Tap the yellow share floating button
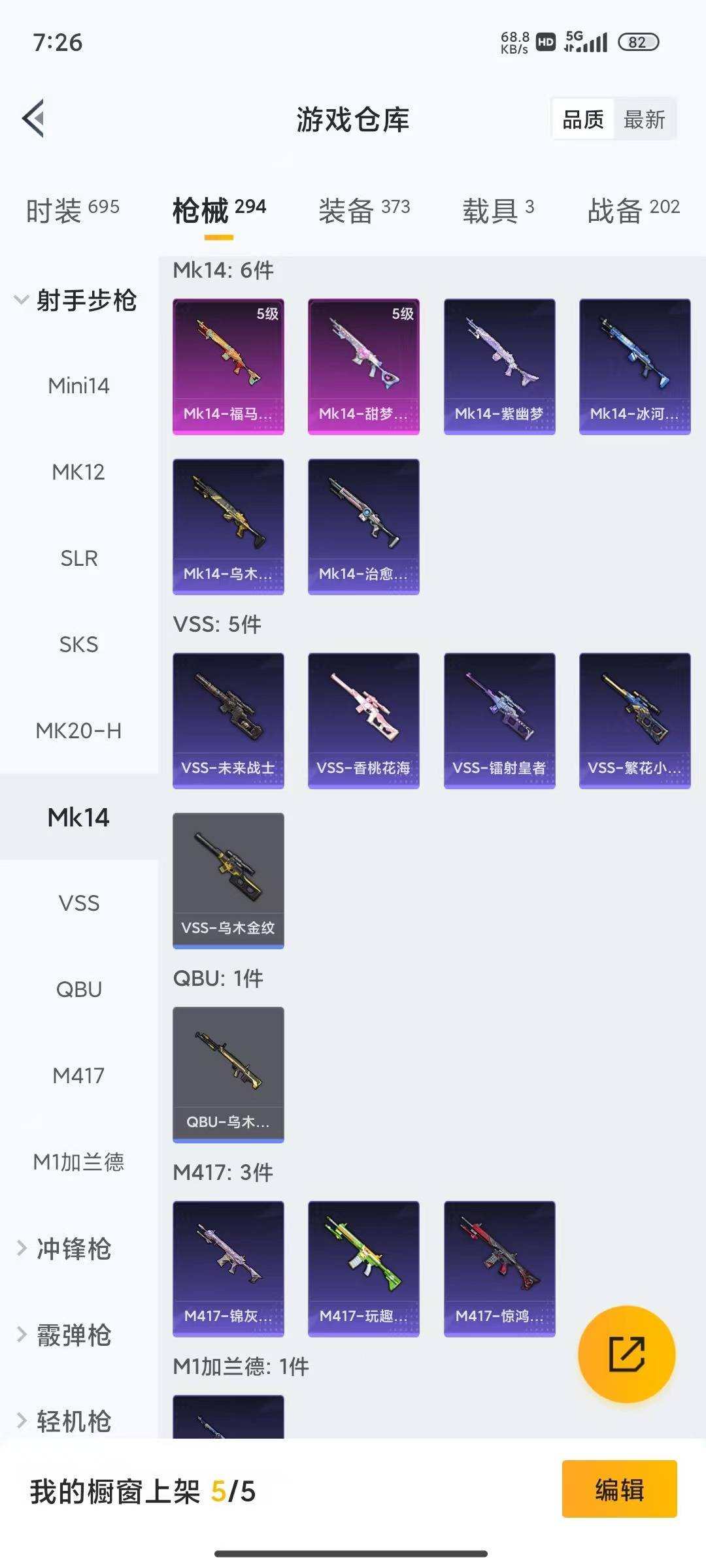The height and width of the screenshot is (1568, 706). coord(626,1354)
